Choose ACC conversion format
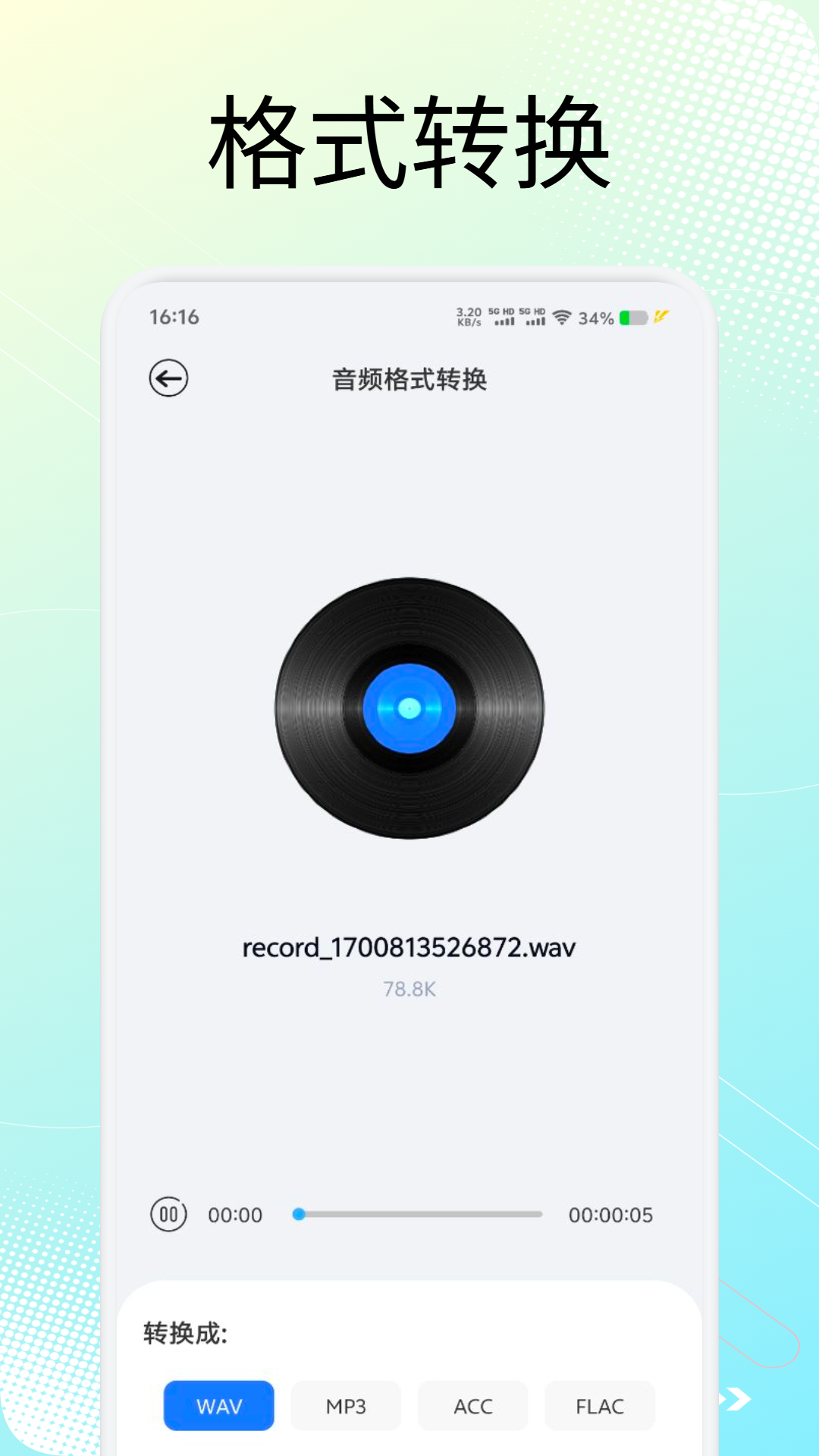Screen dimensions: 819x1456 (472, 1406)
